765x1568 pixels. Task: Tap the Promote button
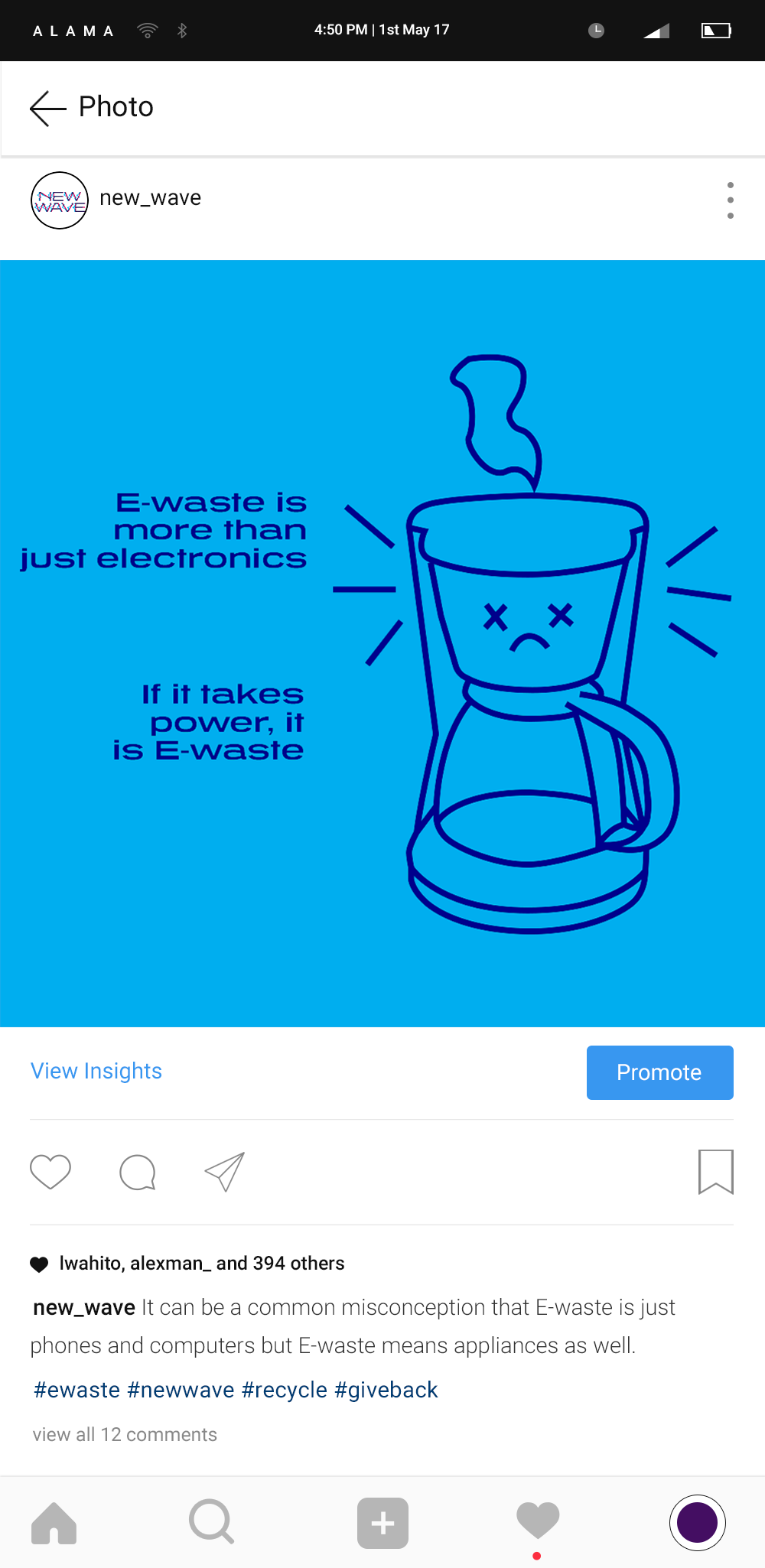pyautogui.click(x=659, y=1072)
